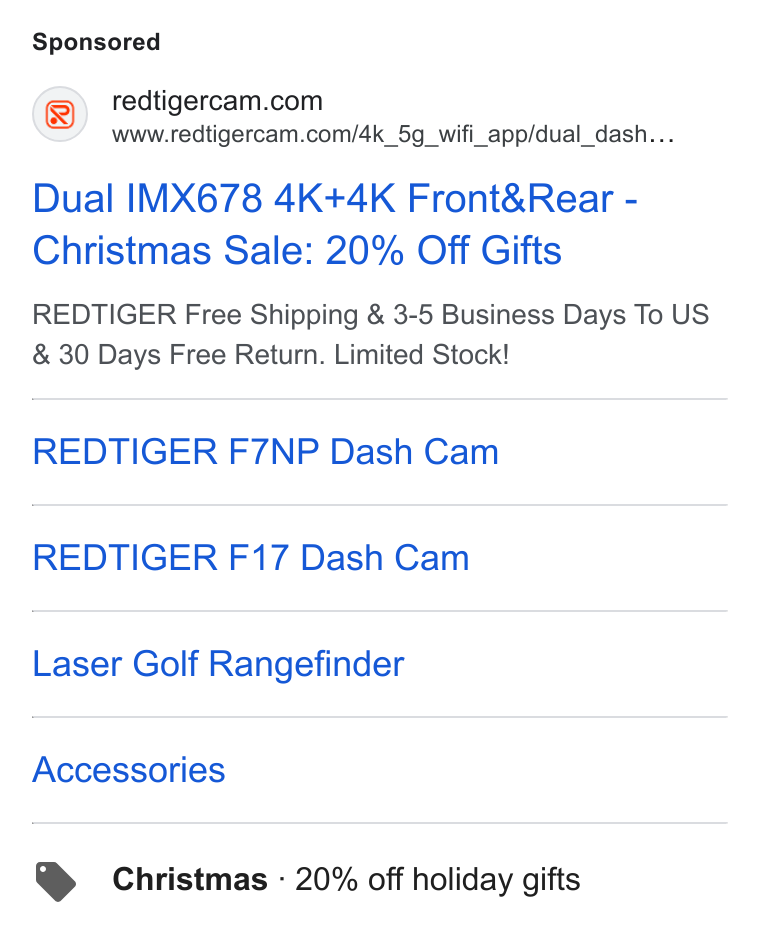Open the REDTIGER F7NP Dash Cam sitelink

(266, 452)
